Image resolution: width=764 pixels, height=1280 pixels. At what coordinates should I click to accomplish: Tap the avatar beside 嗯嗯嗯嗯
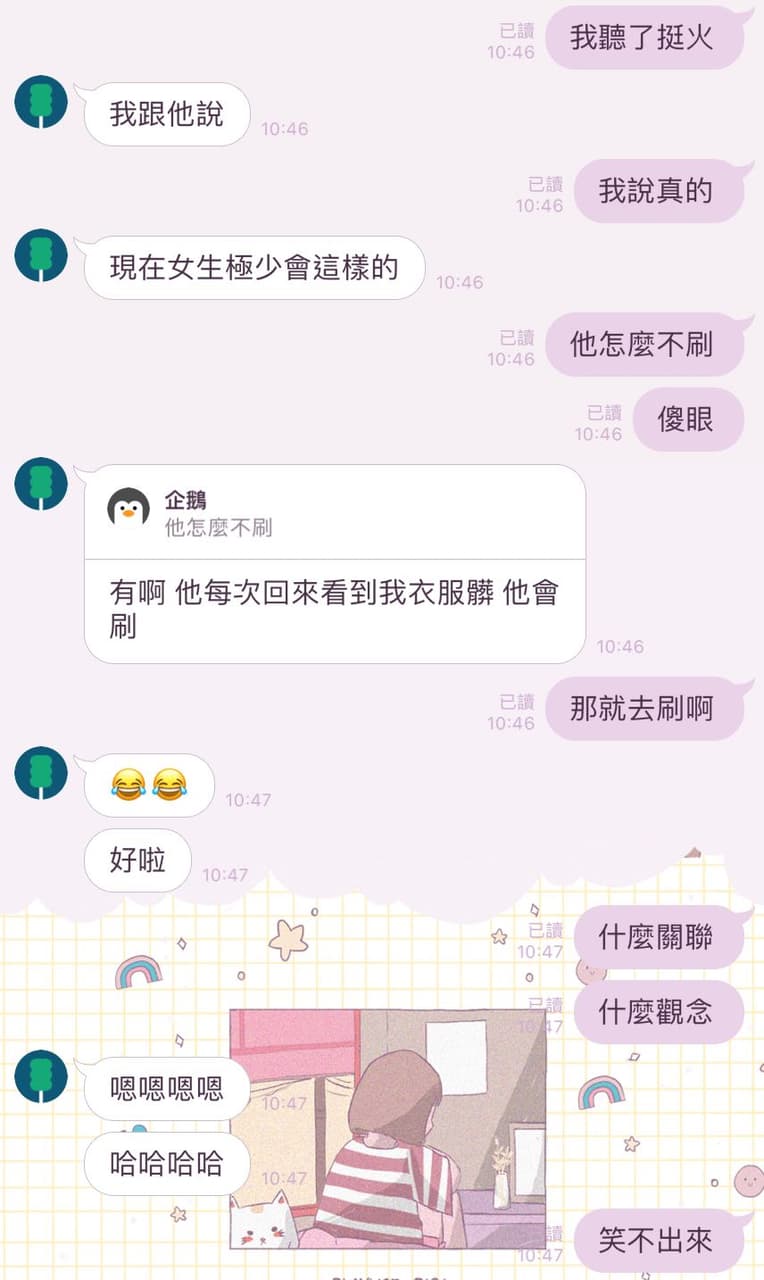pos(41,1076)
